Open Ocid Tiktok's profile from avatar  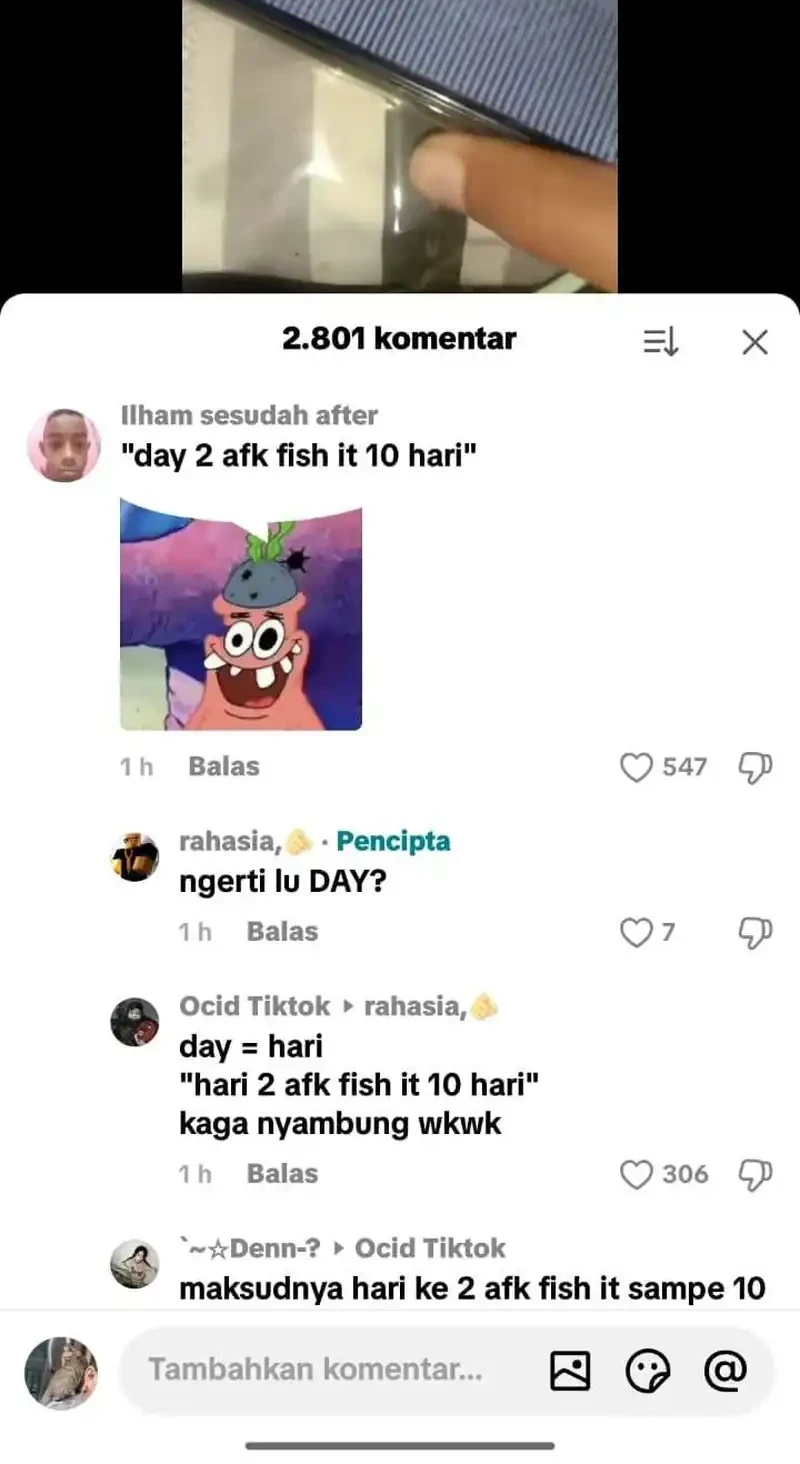pyautogui.click(x=134, y=1022)
